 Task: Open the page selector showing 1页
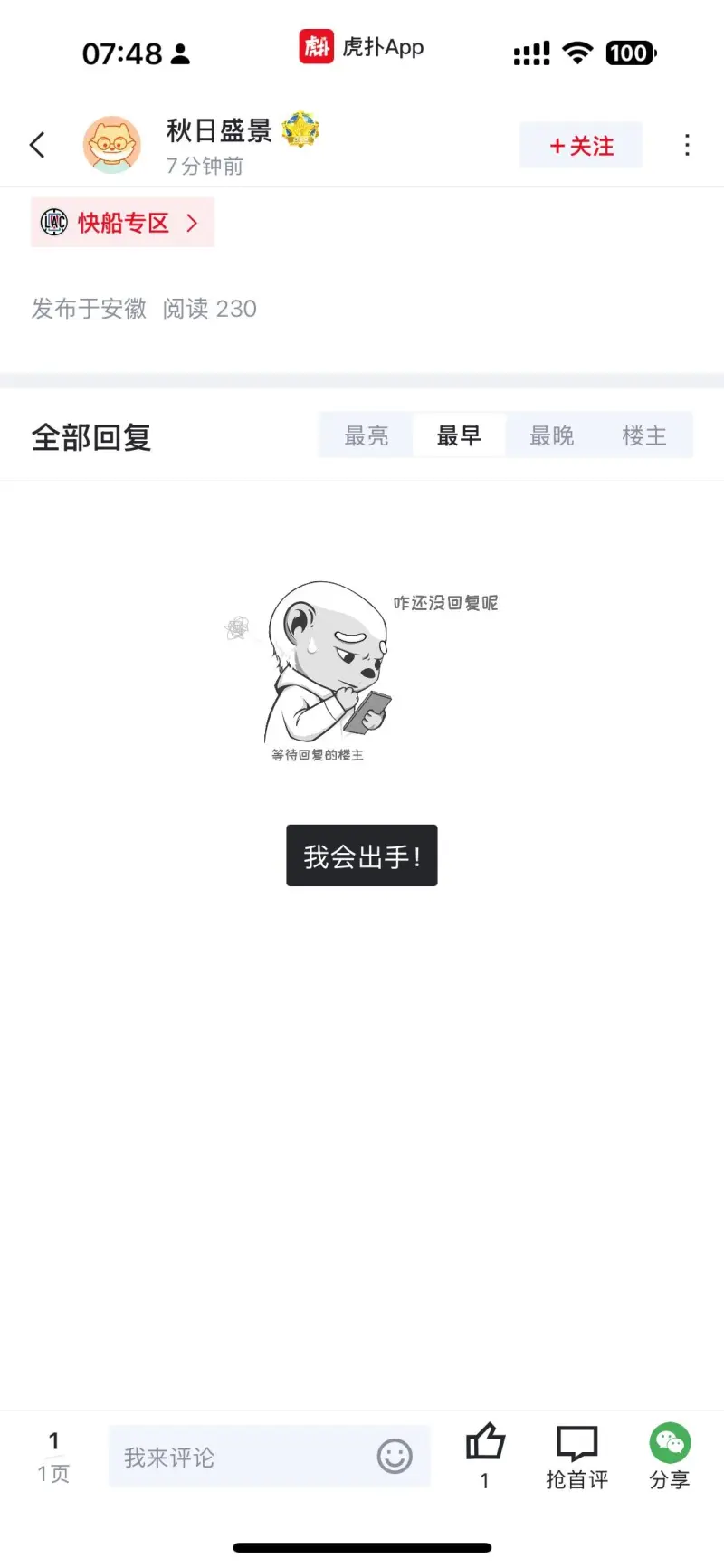coord(53,1457)
